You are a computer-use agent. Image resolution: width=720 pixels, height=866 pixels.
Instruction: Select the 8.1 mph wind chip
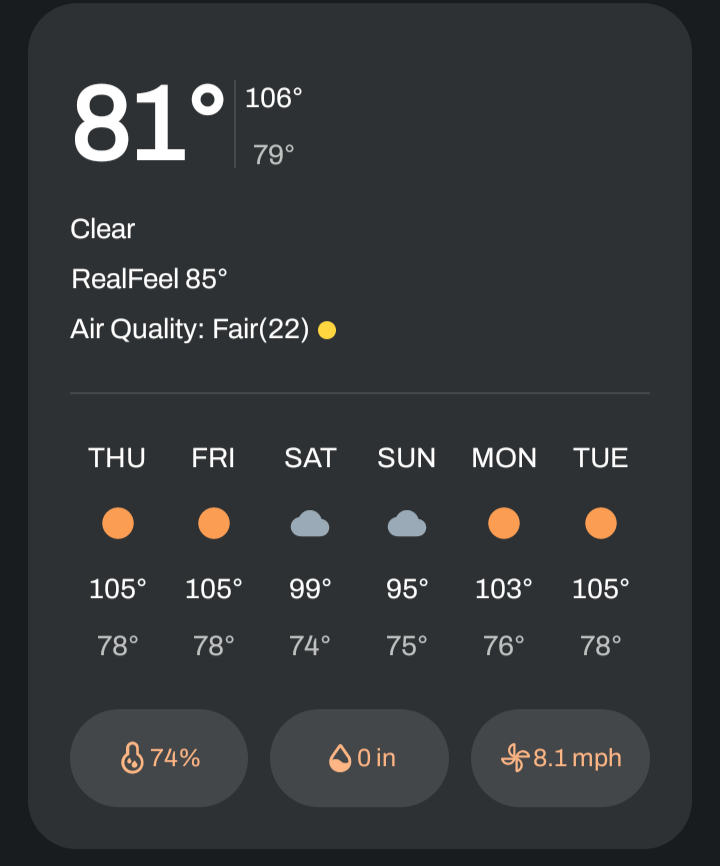tap(560, 758)
